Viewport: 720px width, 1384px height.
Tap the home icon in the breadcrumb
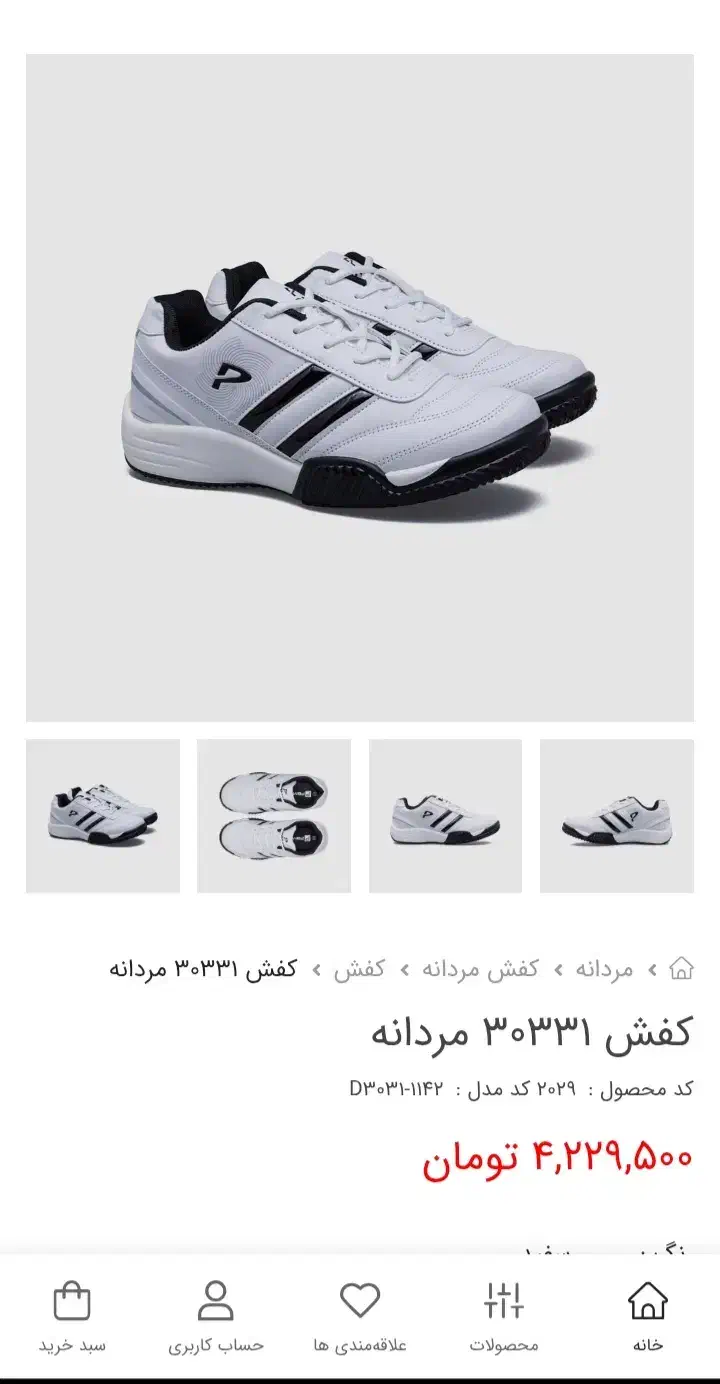681,969
